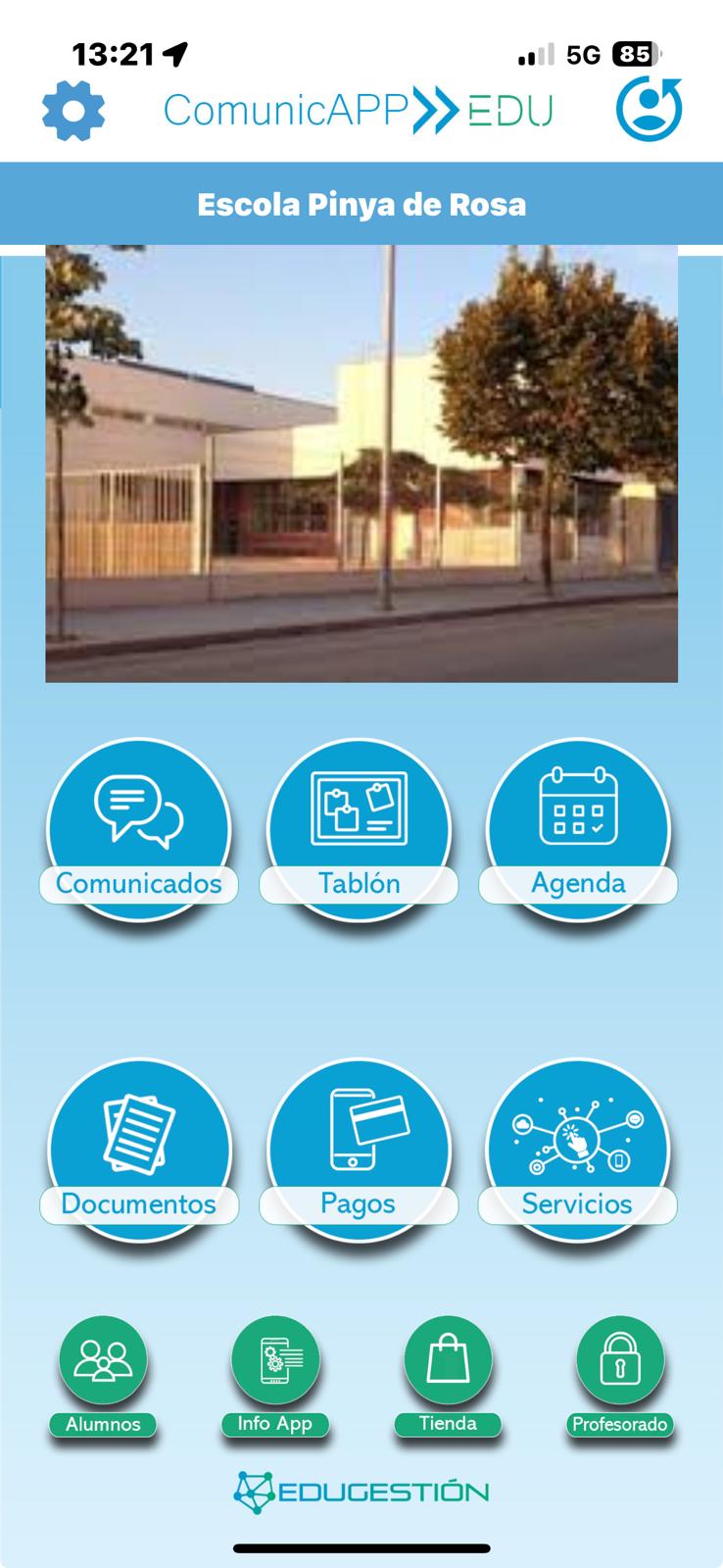Open the settings gear icon
The height and width of the screenshot is (1568, 723).
(x=73, y=110)
